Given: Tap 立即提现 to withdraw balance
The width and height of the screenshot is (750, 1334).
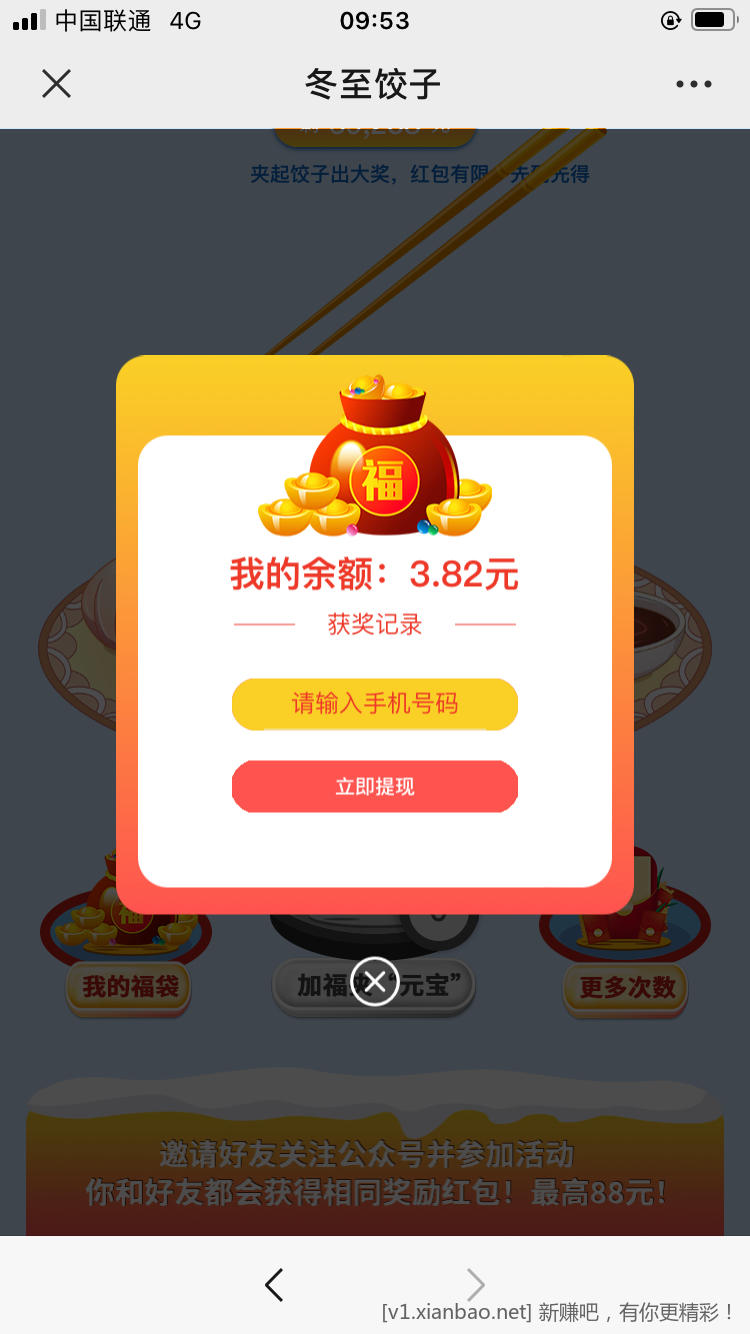Looking at the screenshot, I should [x=375, y=787].
